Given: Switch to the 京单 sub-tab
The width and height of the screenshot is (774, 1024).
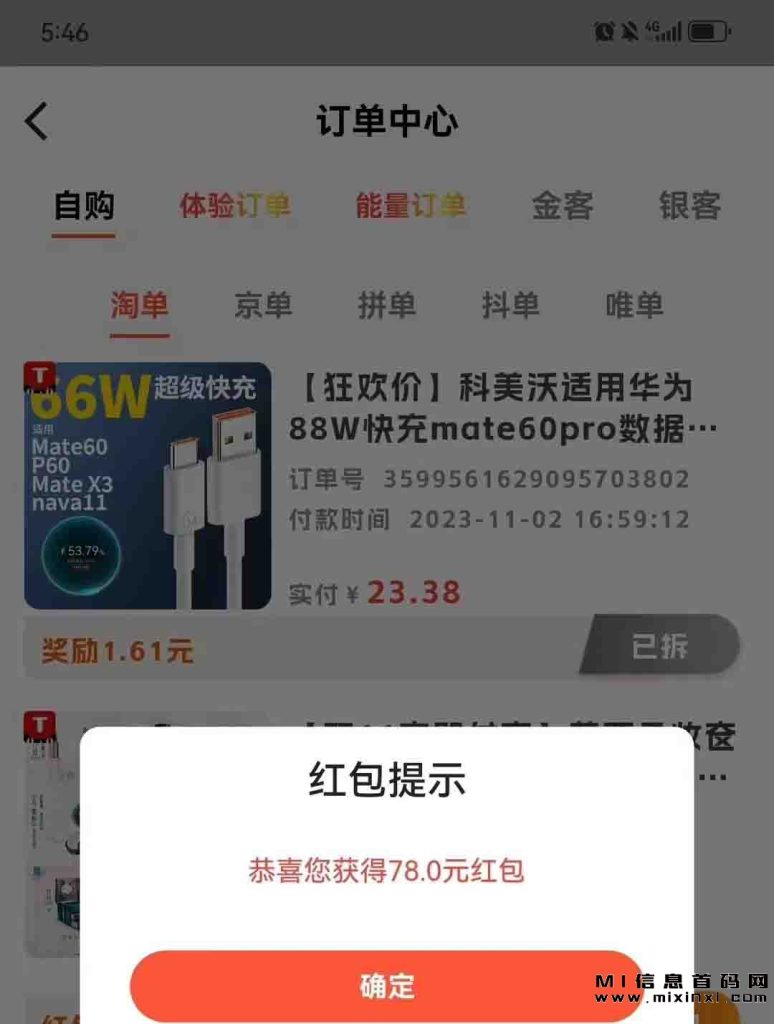Looking at the screenshot, I should point(263,305).
